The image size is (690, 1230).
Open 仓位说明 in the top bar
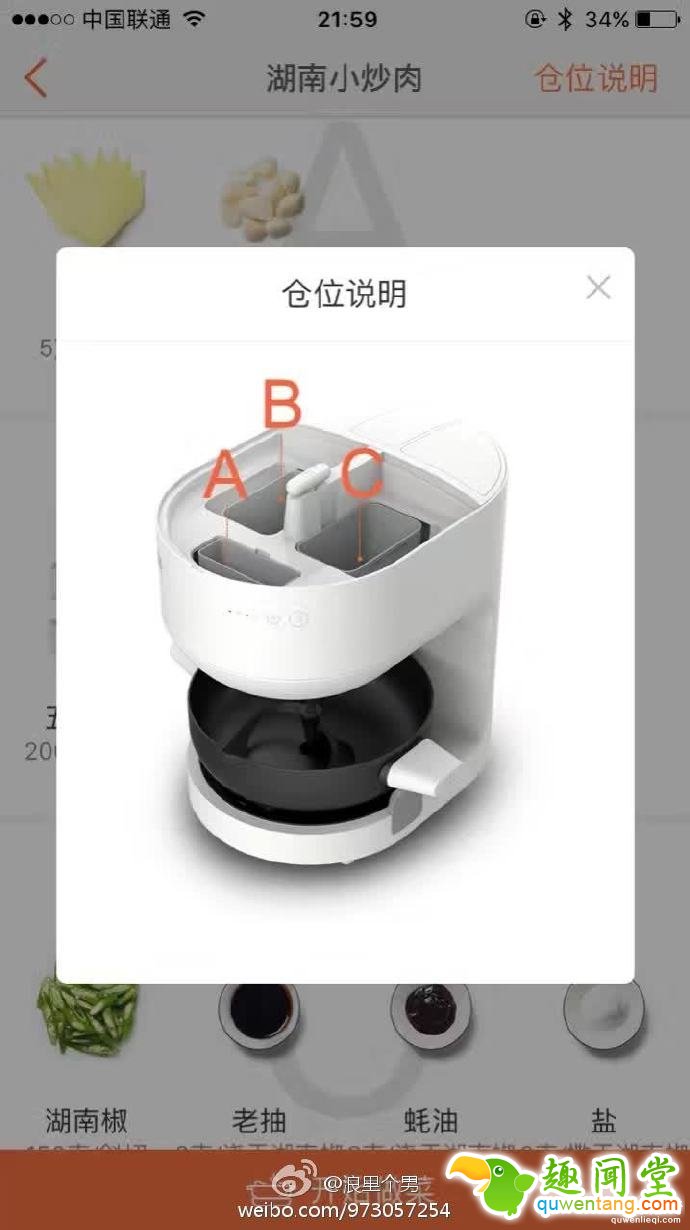coord(596,78)
